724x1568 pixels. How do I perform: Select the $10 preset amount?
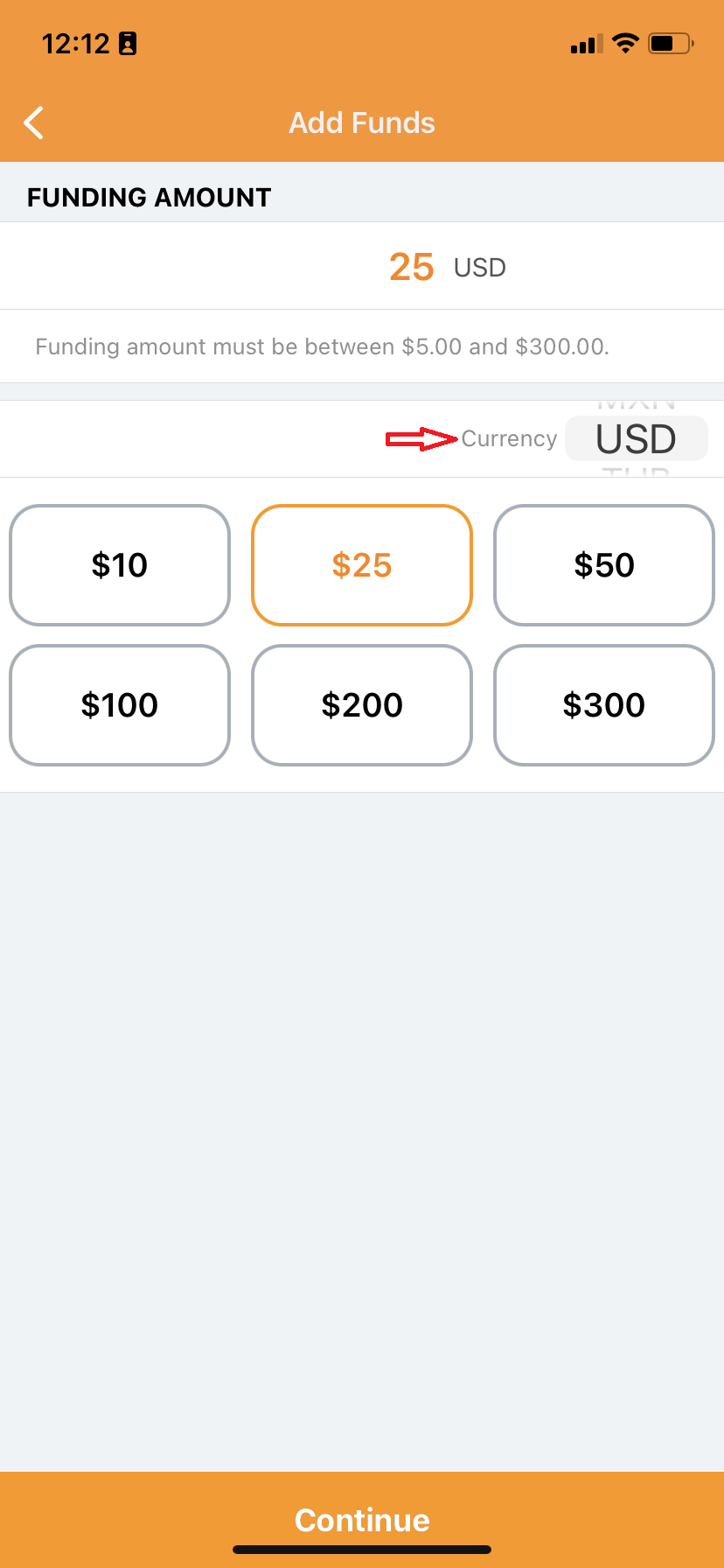coord(120,565)
